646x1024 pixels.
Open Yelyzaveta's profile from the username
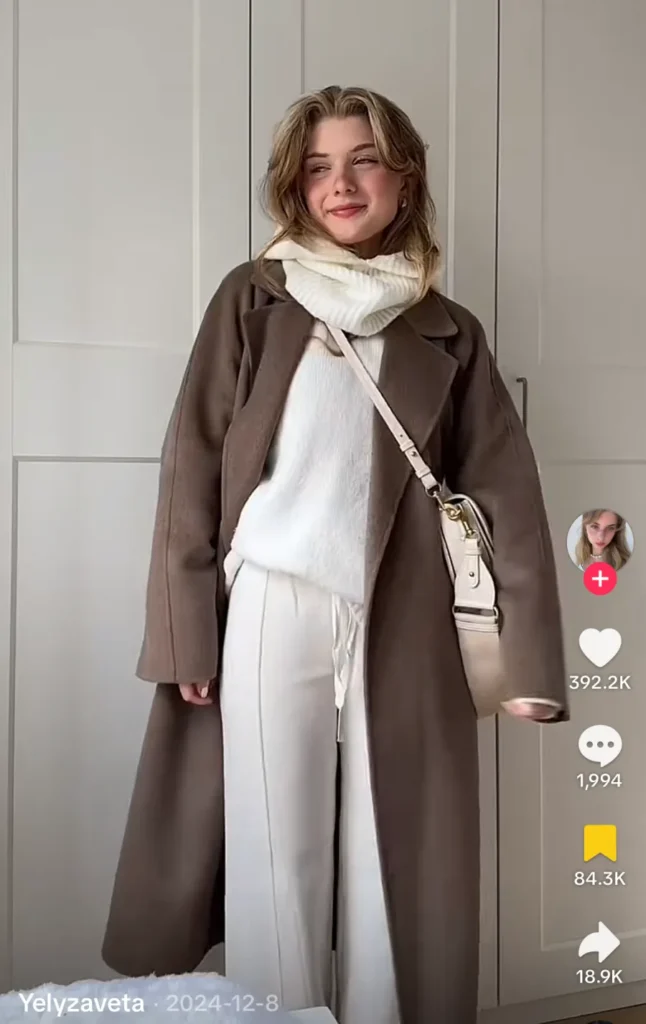pyautogui.click(x=81, y=1002)
